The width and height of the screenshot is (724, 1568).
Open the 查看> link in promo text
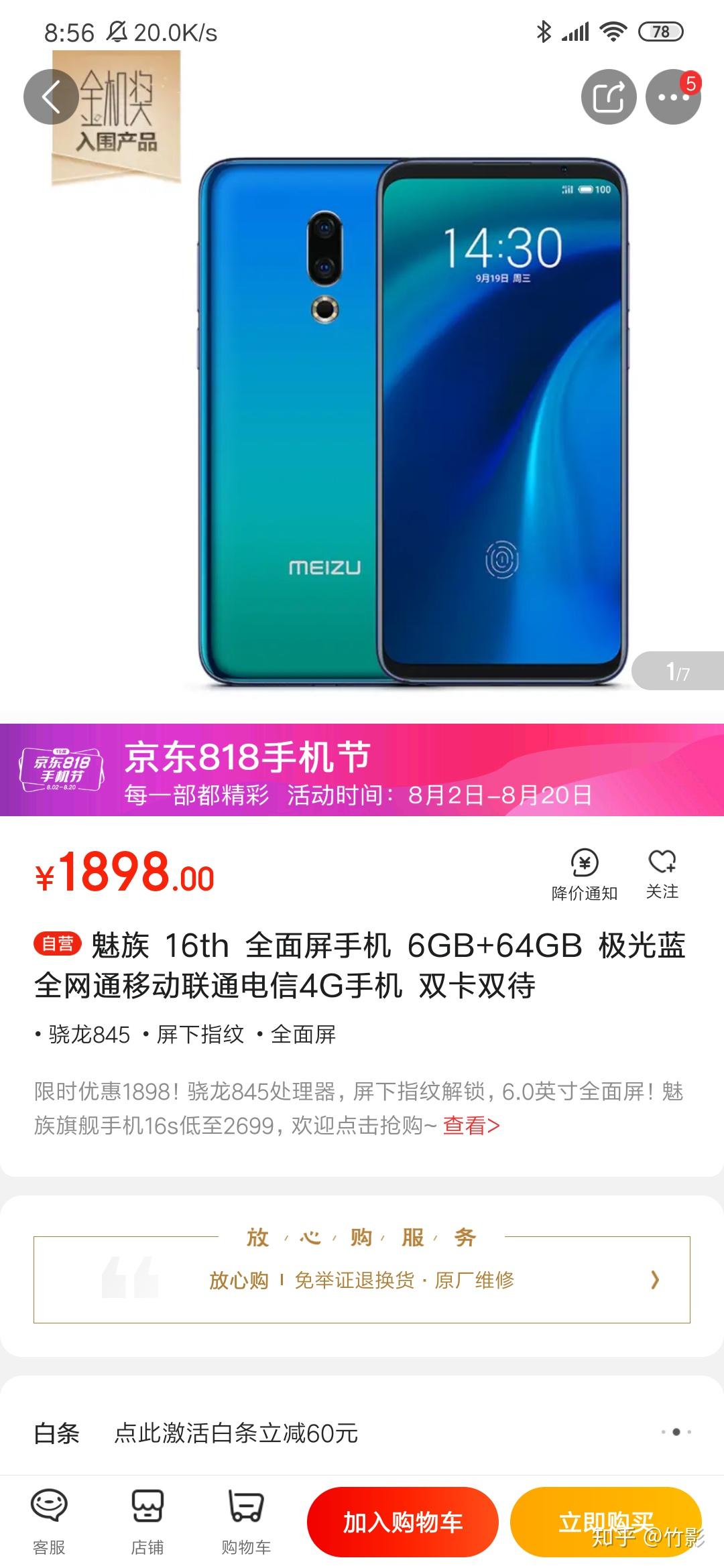[471, 1126]
